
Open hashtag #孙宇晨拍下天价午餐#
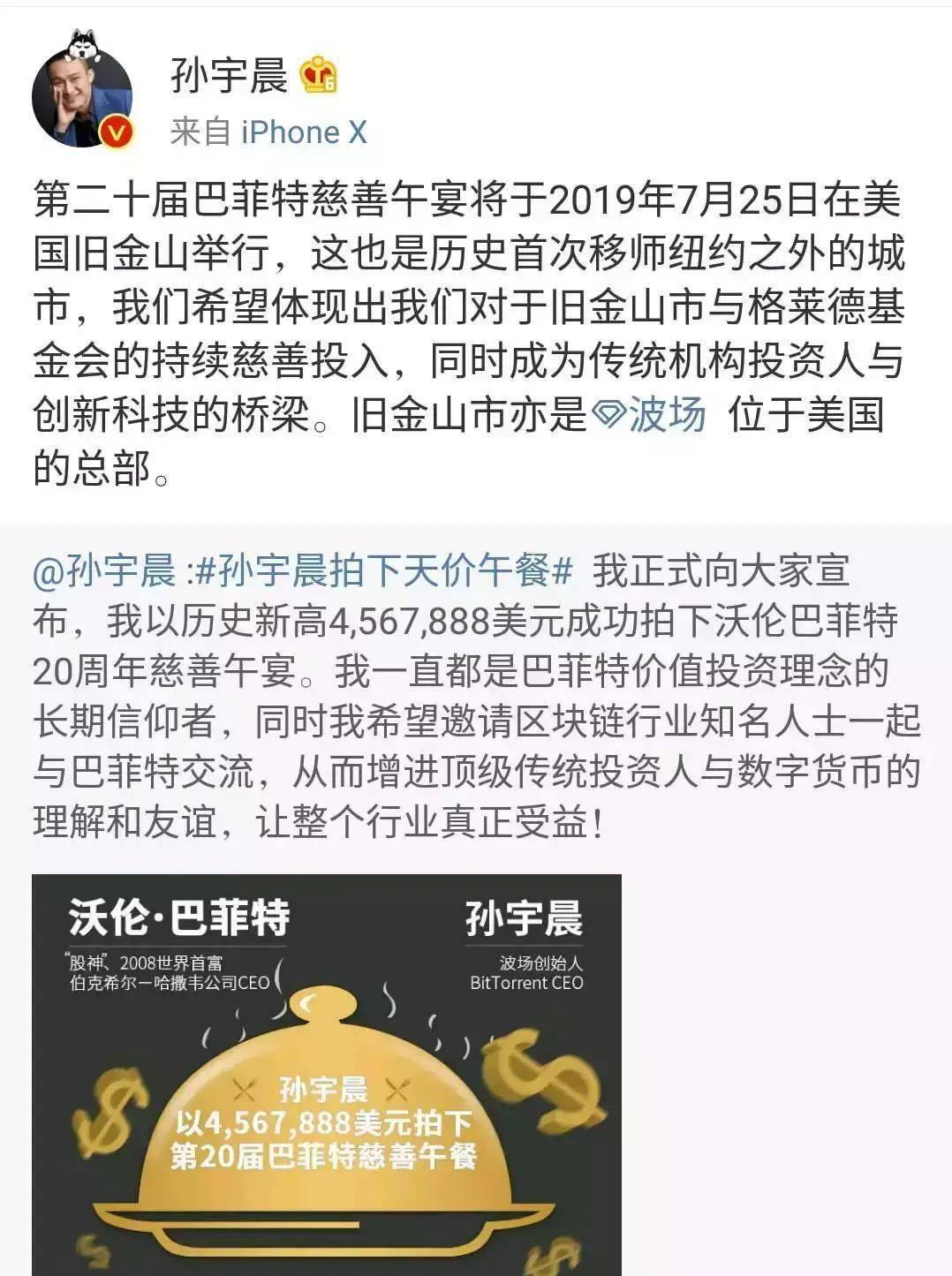click(385, 571)
